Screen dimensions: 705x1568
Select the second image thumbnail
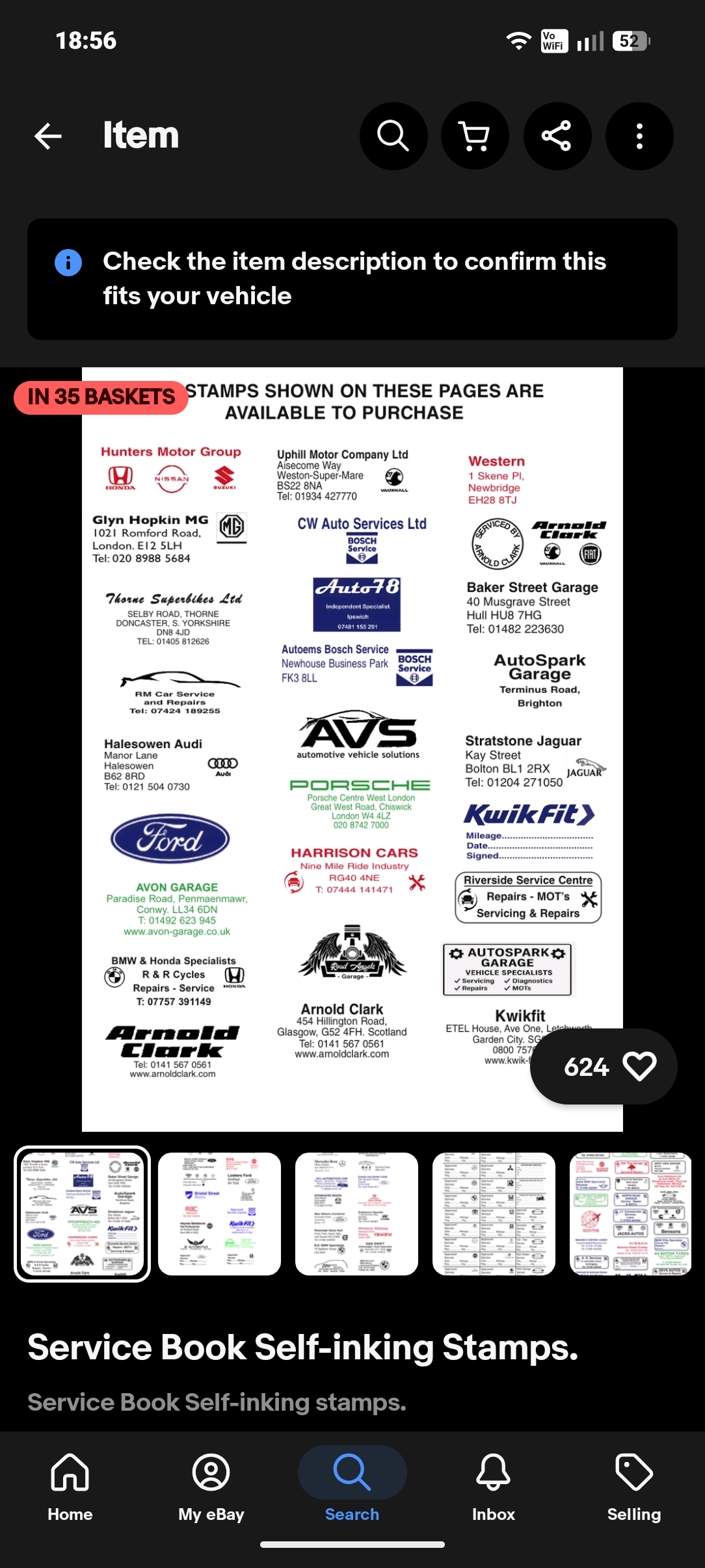pyautogui.click(x=220, y=1214)
